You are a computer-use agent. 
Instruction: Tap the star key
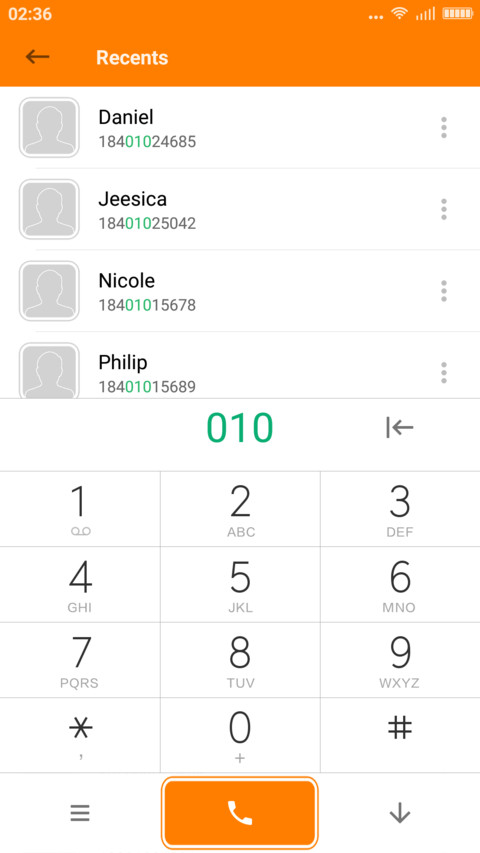pos(80,735)
